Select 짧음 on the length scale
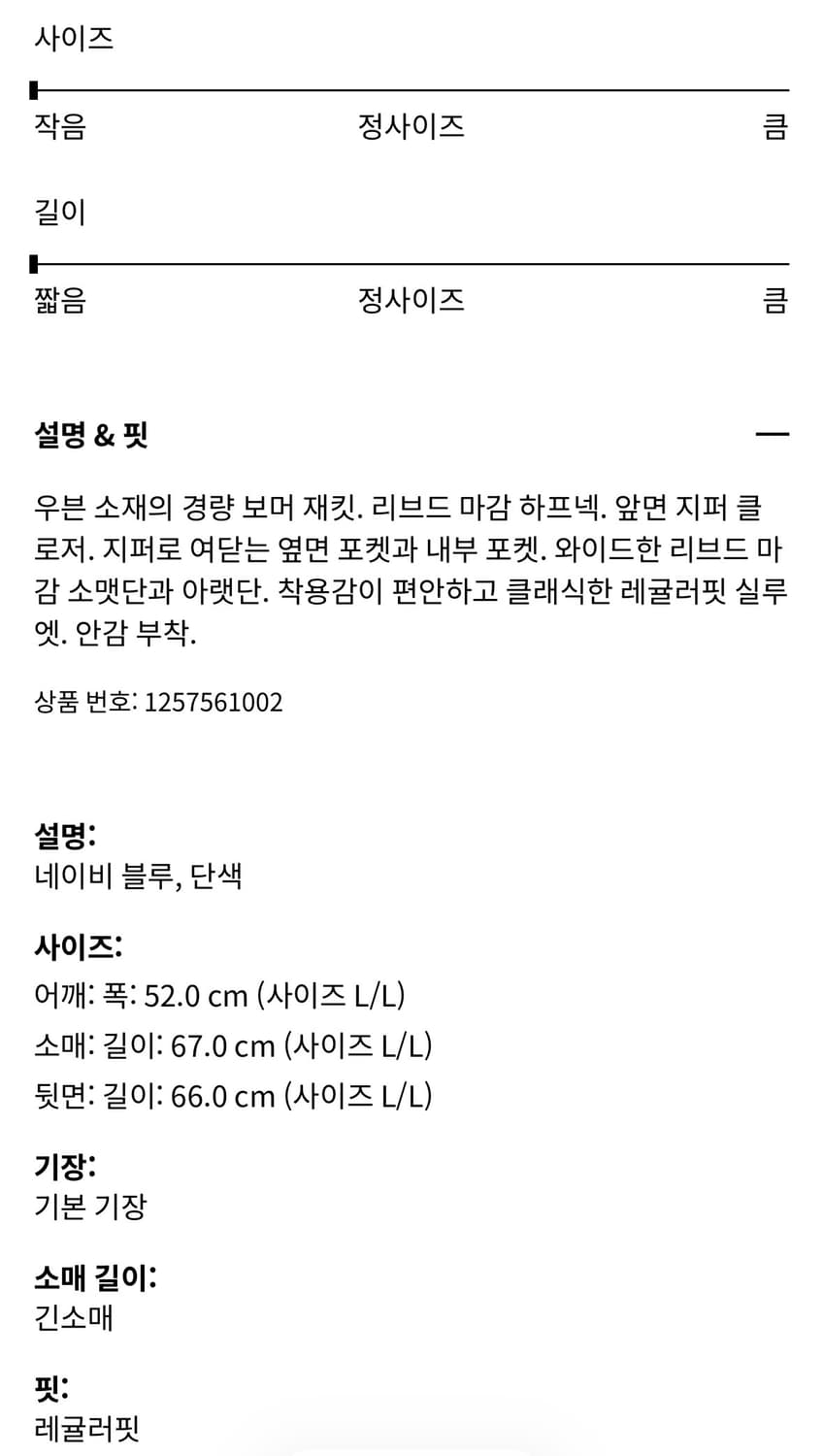 click(60, 301)
